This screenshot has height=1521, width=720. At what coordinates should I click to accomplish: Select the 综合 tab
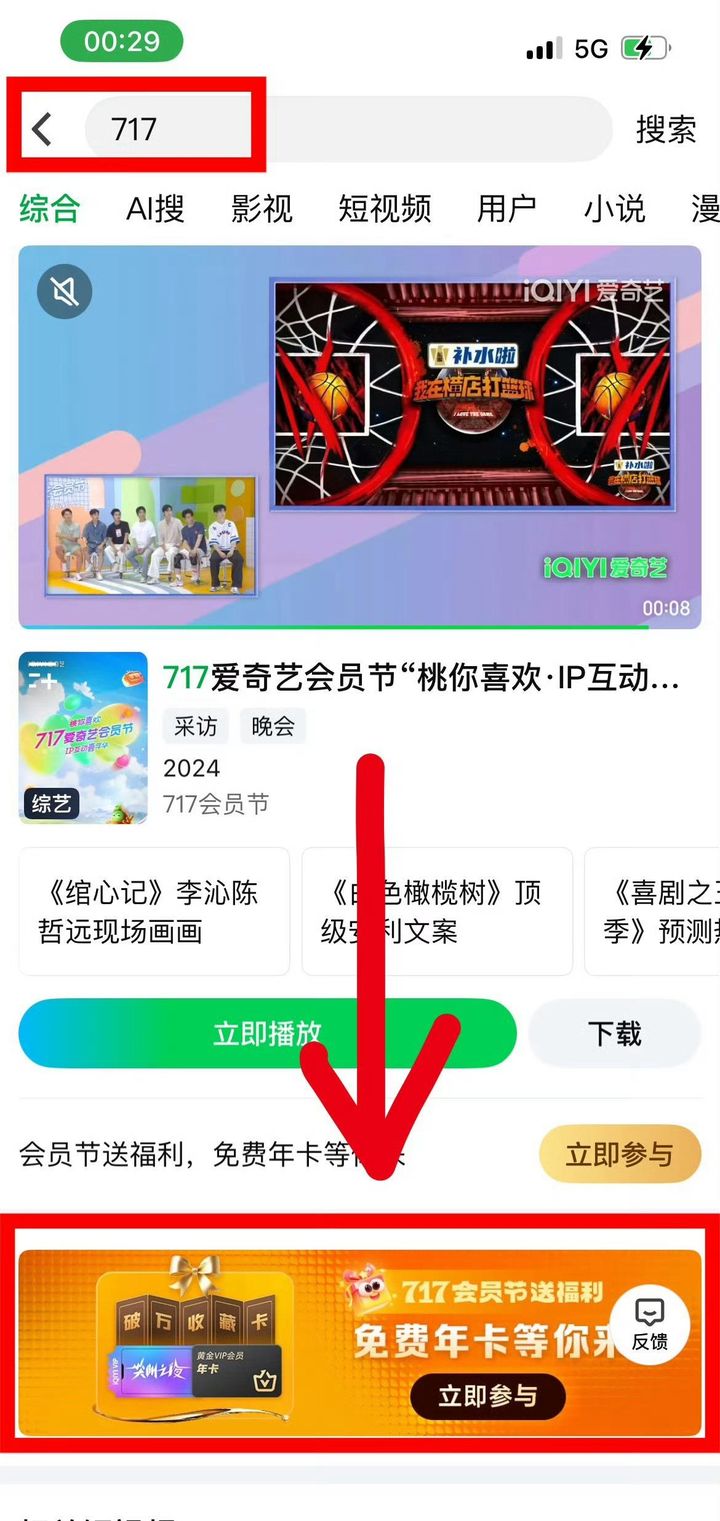[50, 209]
